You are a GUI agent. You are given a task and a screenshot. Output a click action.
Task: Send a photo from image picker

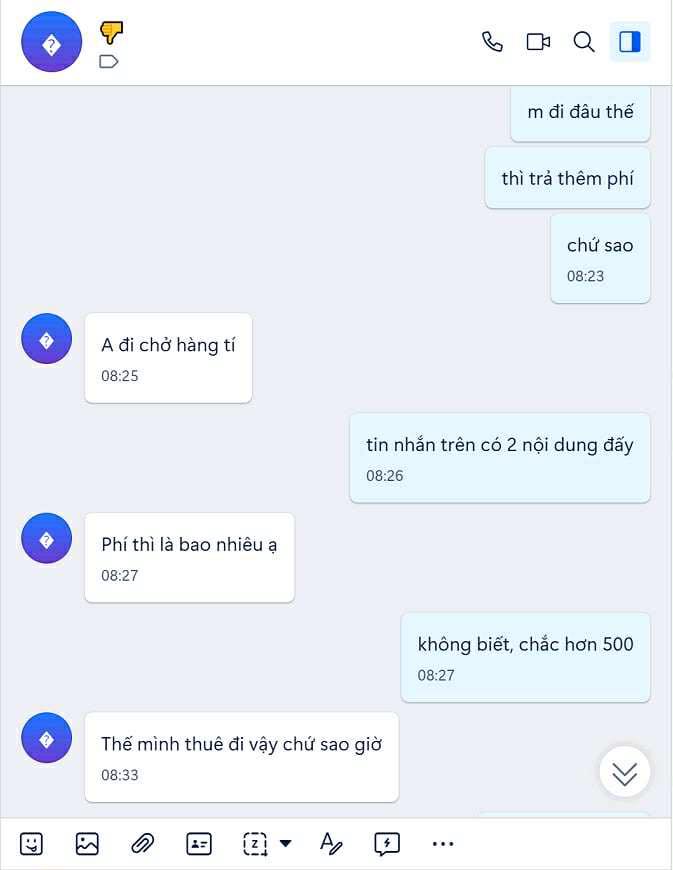(87, 844)
